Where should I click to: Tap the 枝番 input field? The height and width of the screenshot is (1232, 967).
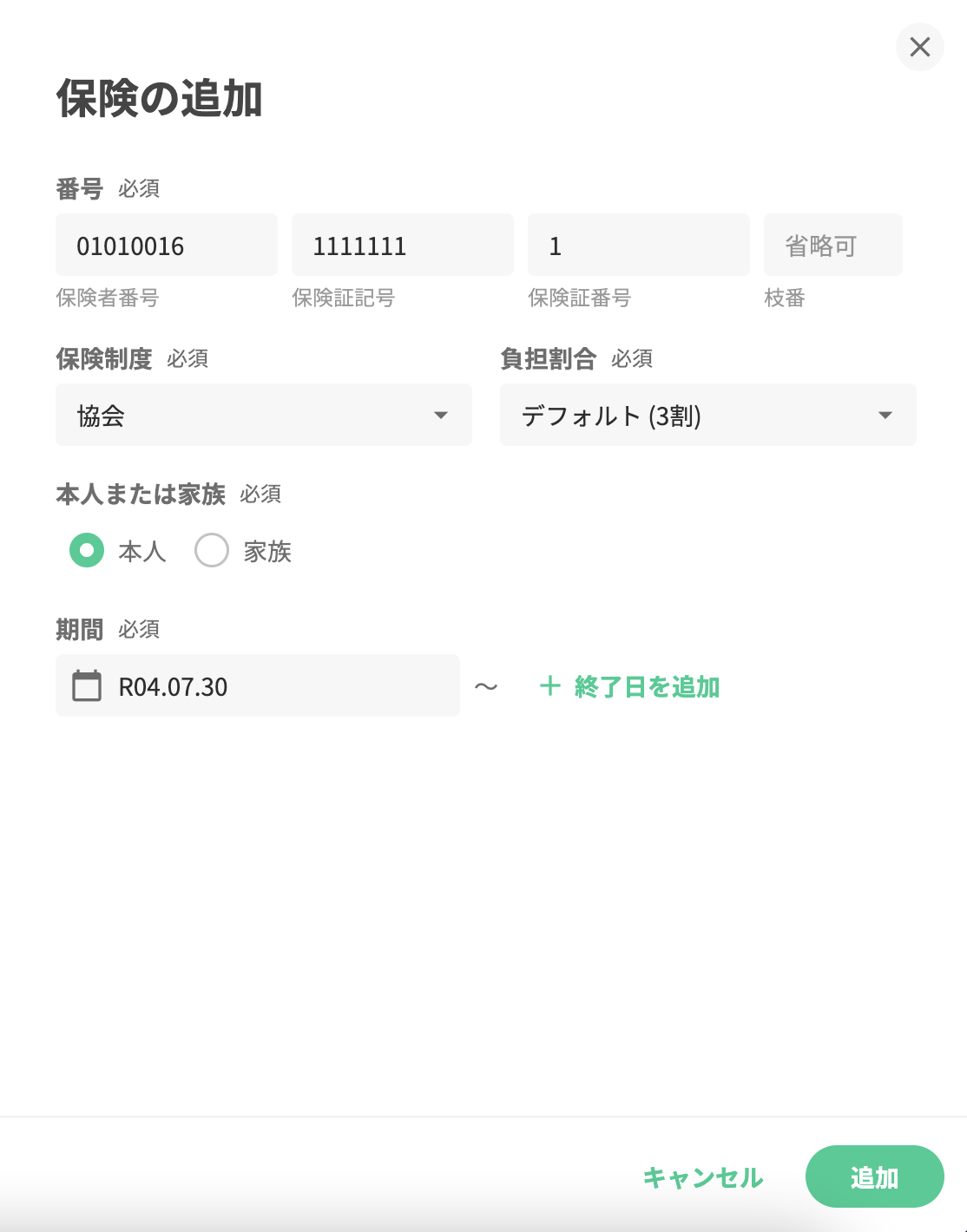click(x=832, y=246)
